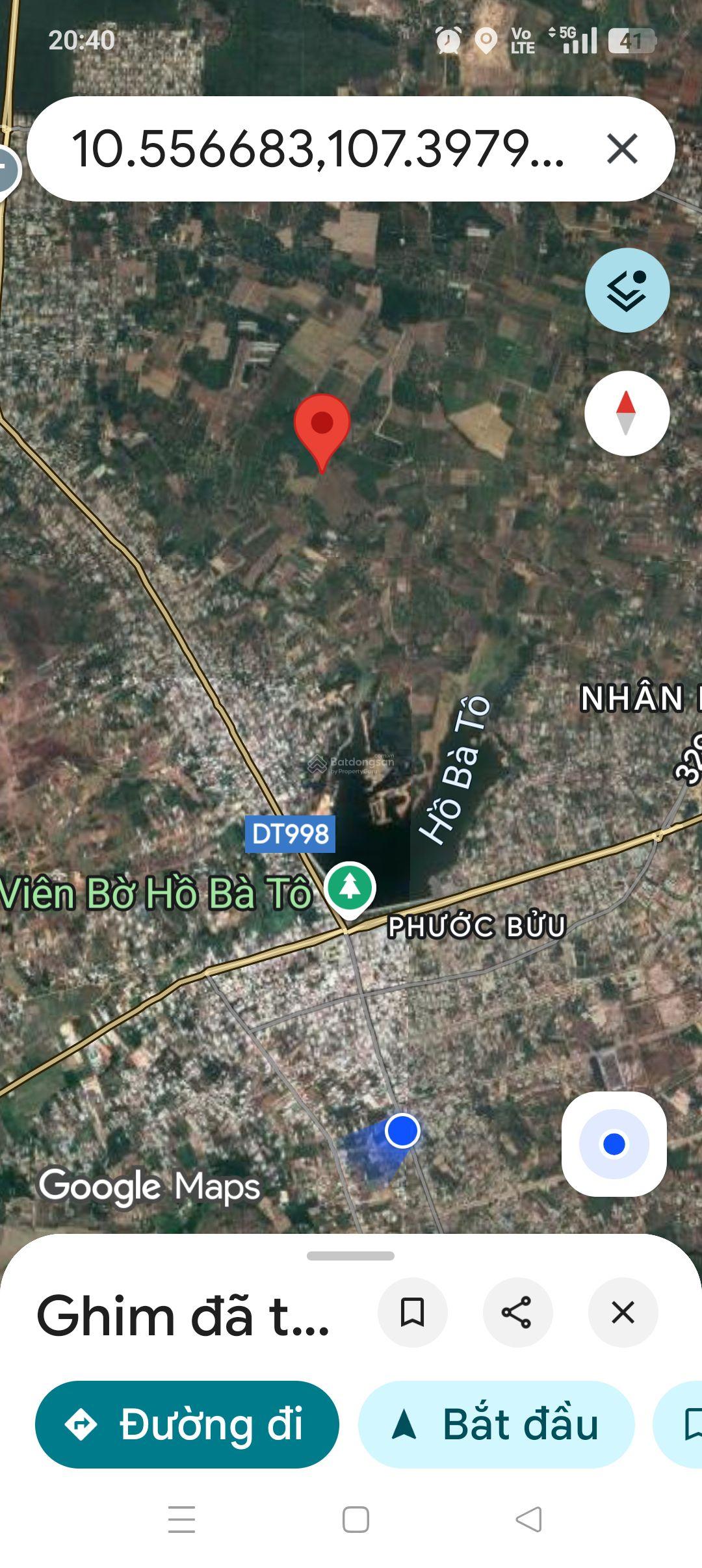Save the dropped pin with the bookmark icon
This screenshot has height=1568, width=702.
[x=412, y=1312]
